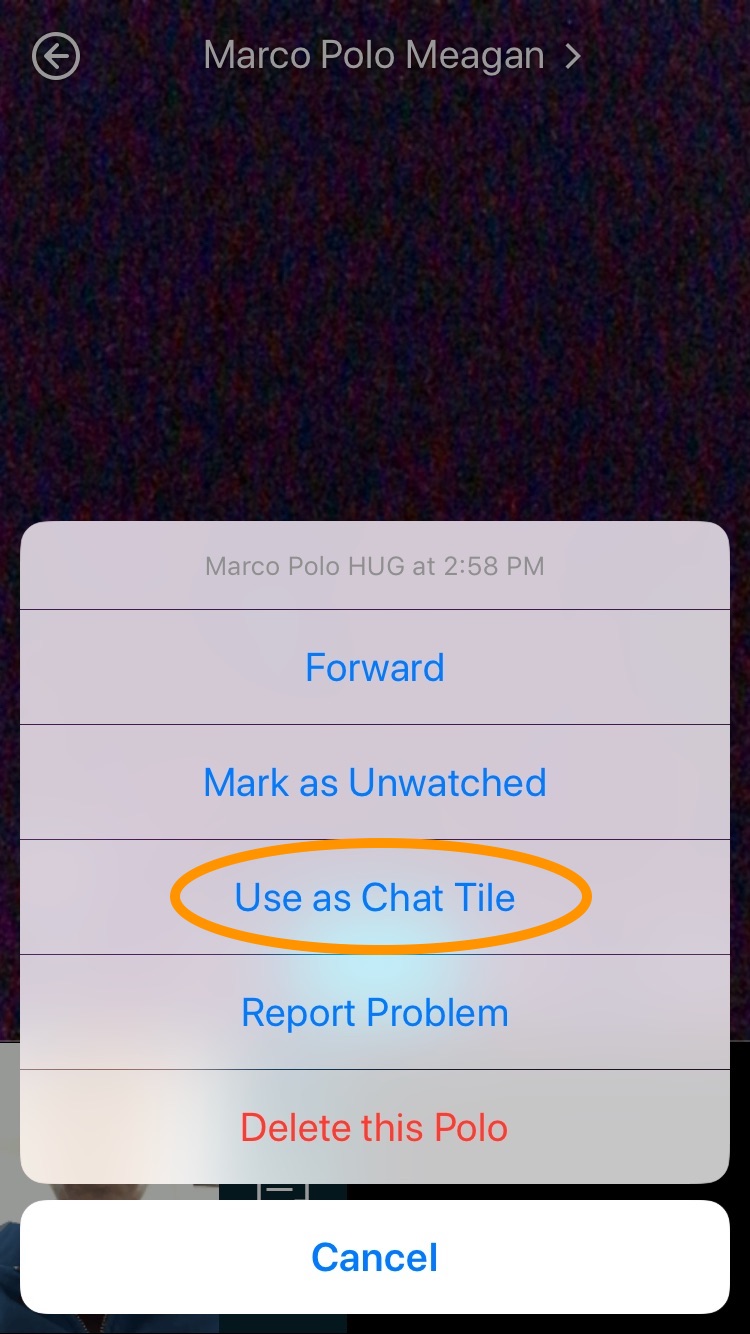The image size is (750, 1334).
Task: Open Report Problem option
Action: coord(375,1012)
